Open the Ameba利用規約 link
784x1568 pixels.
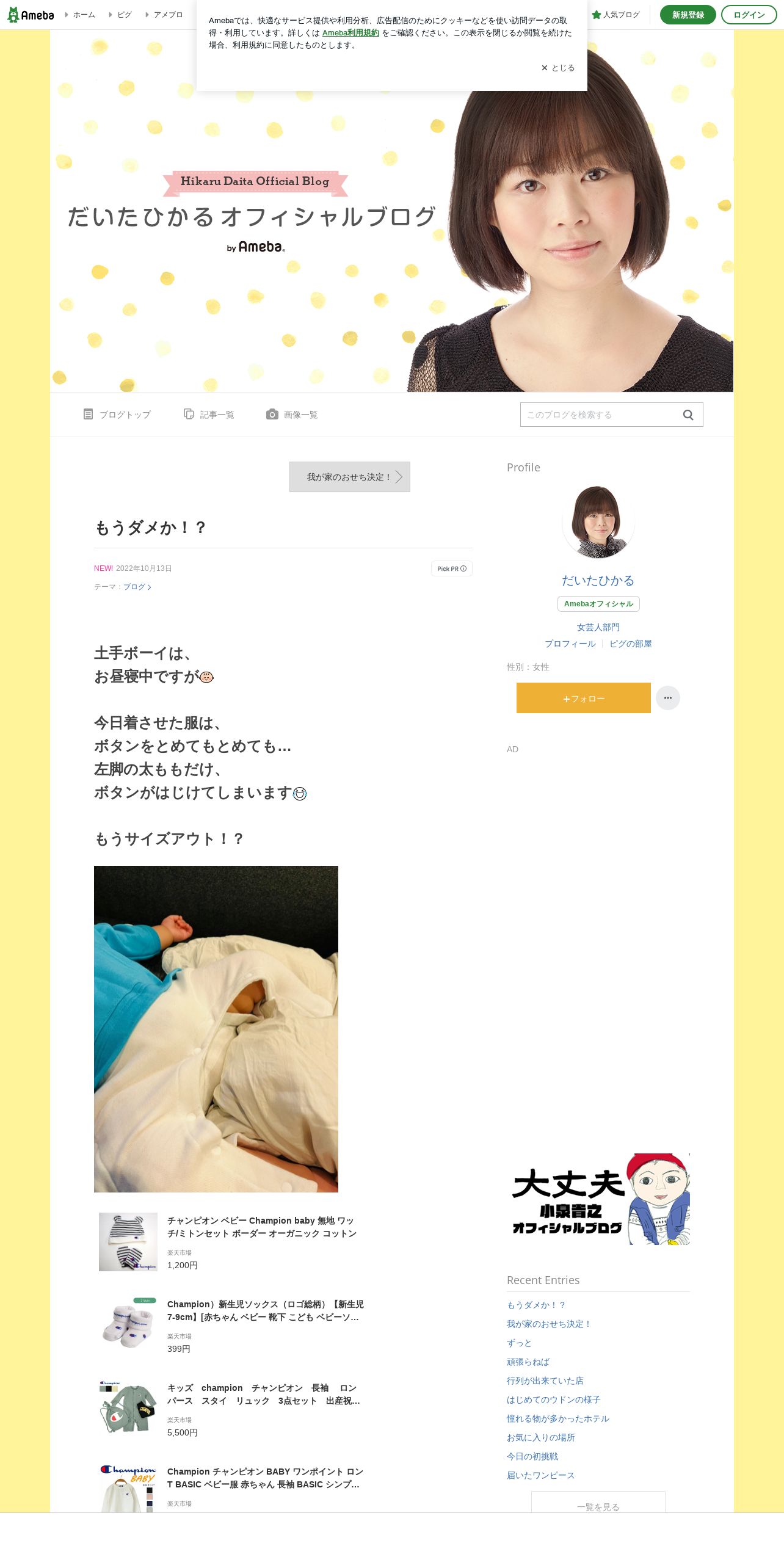[350, 33]
